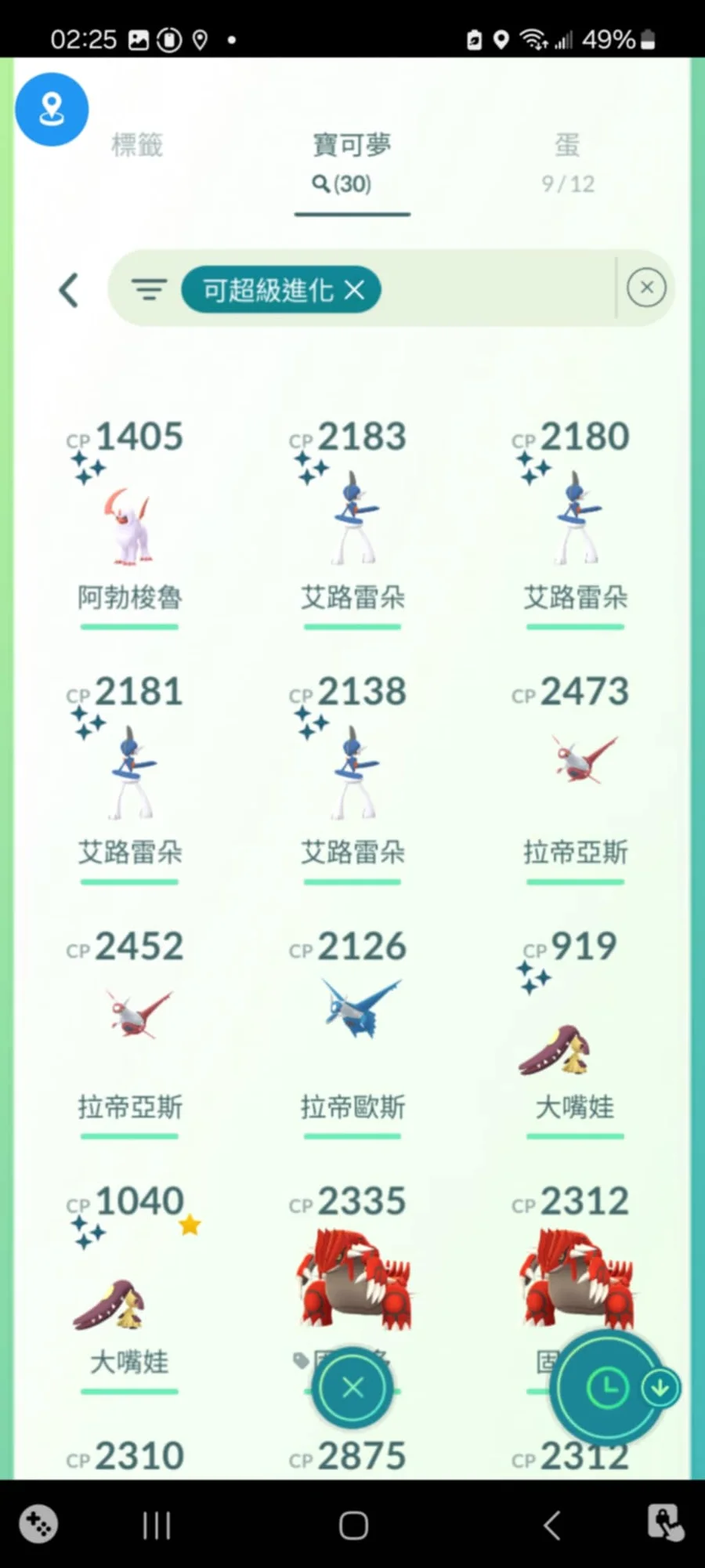Open the filter options icon
This screenshot has width=705, height=1568.
pos(149,291)
